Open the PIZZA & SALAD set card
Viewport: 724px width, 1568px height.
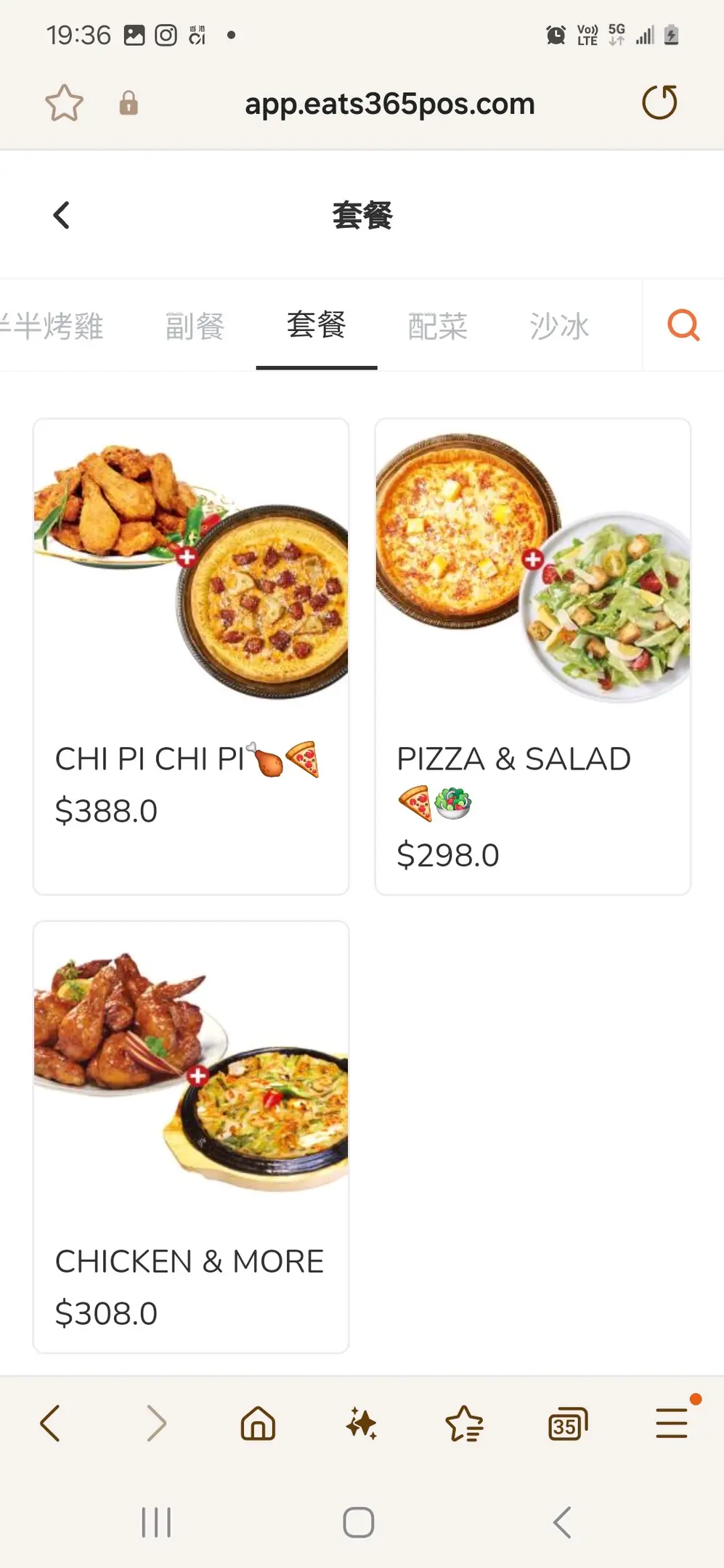pos(532,656)
